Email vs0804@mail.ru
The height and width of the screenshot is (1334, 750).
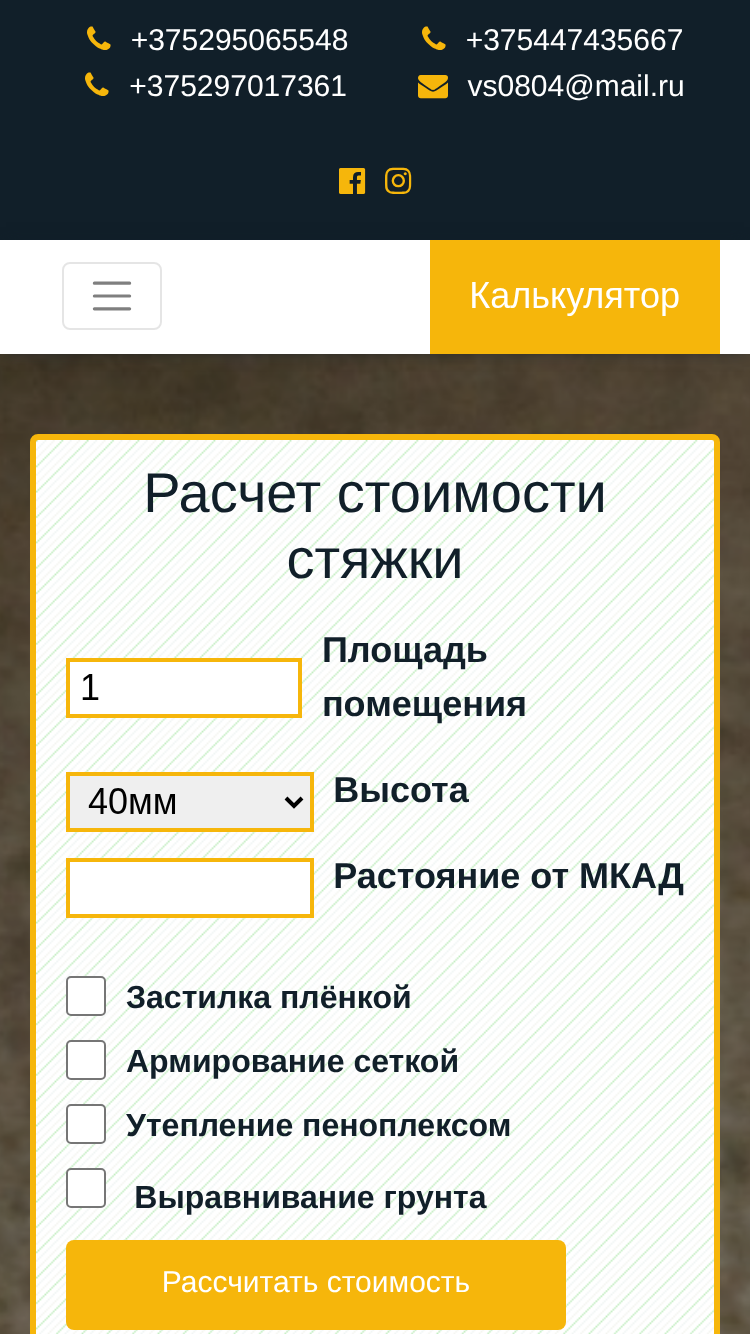pyautogui.click(x=575, y=86)
